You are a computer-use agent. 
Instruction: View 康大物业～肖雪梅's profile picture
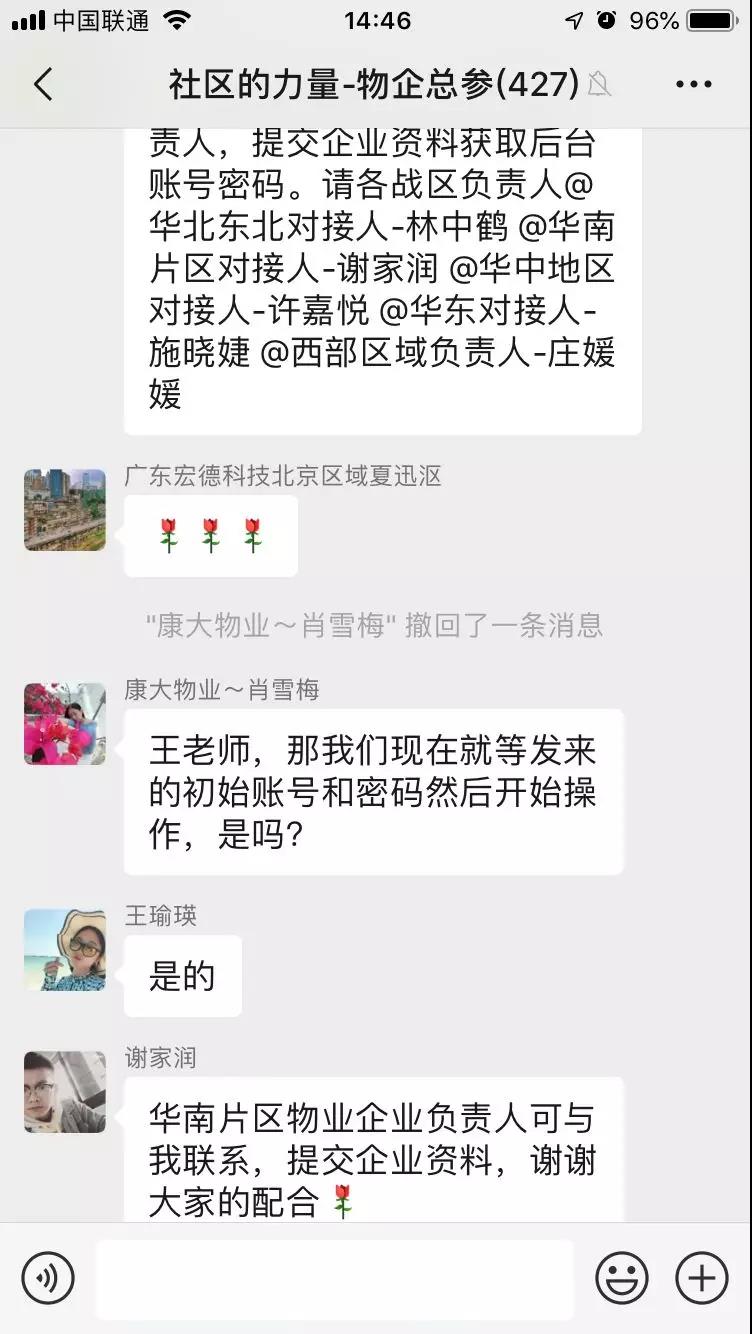tap(65, 724)
